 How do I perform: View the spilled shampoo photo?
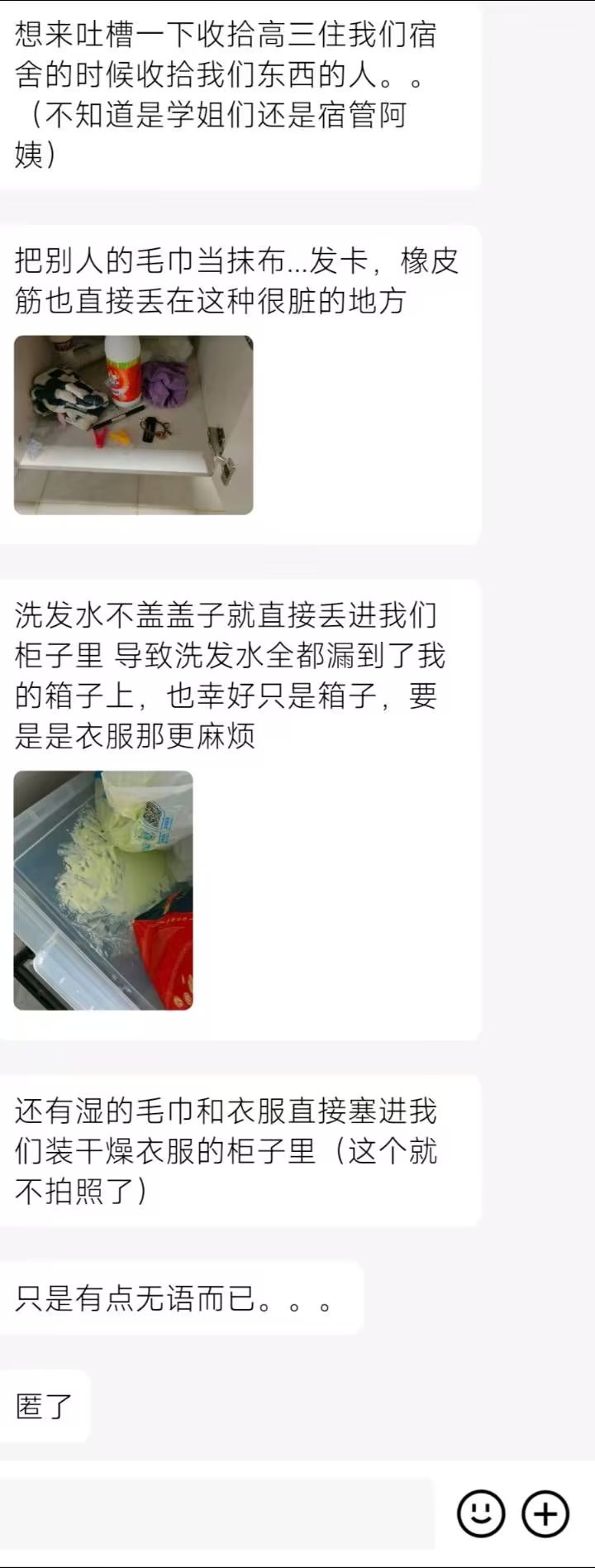[103, 891]
